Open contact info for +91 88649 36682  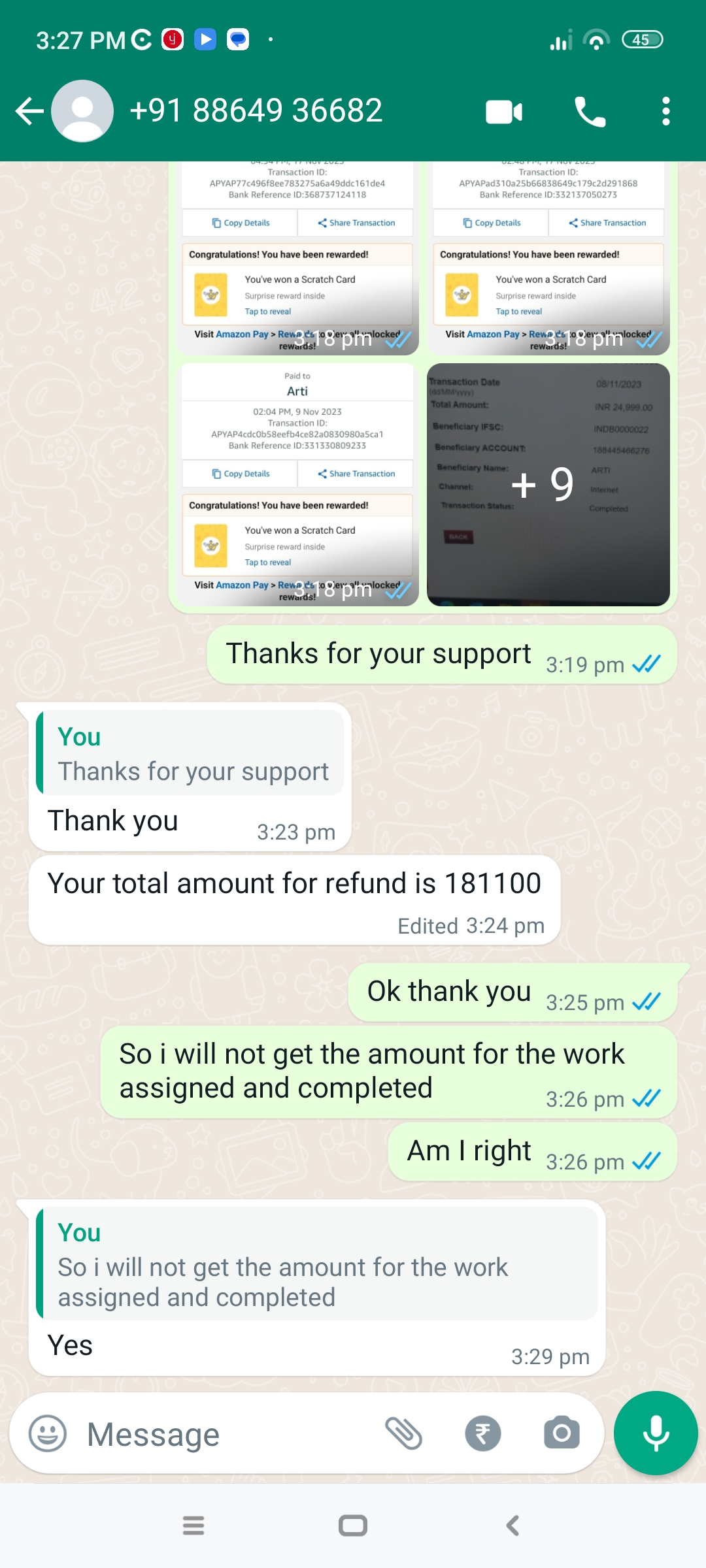pyautogui.click(x=255, y=111)
